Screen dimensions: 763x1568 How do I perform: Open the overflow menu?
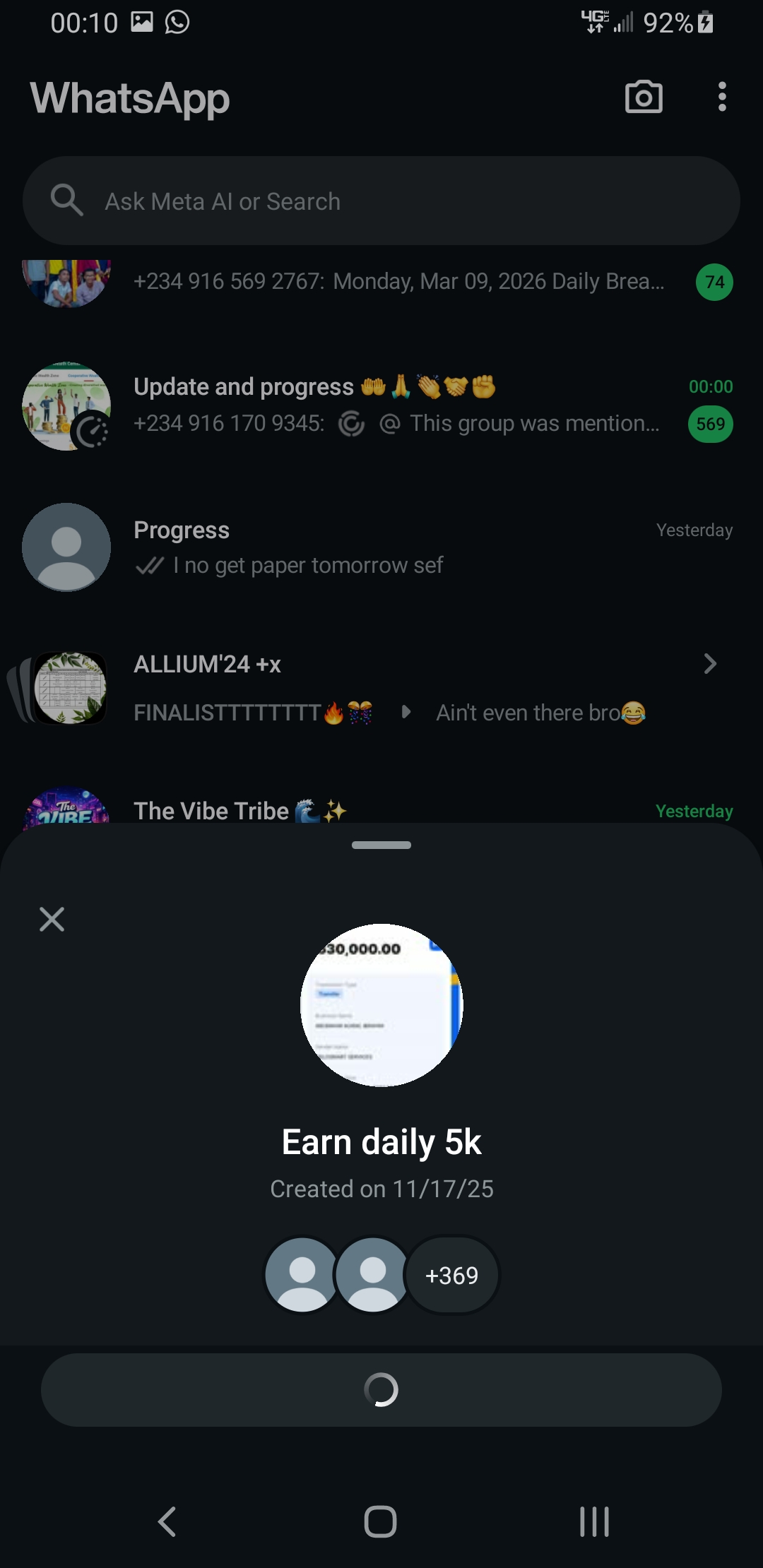pyautogui.click(x=721, y=97)
